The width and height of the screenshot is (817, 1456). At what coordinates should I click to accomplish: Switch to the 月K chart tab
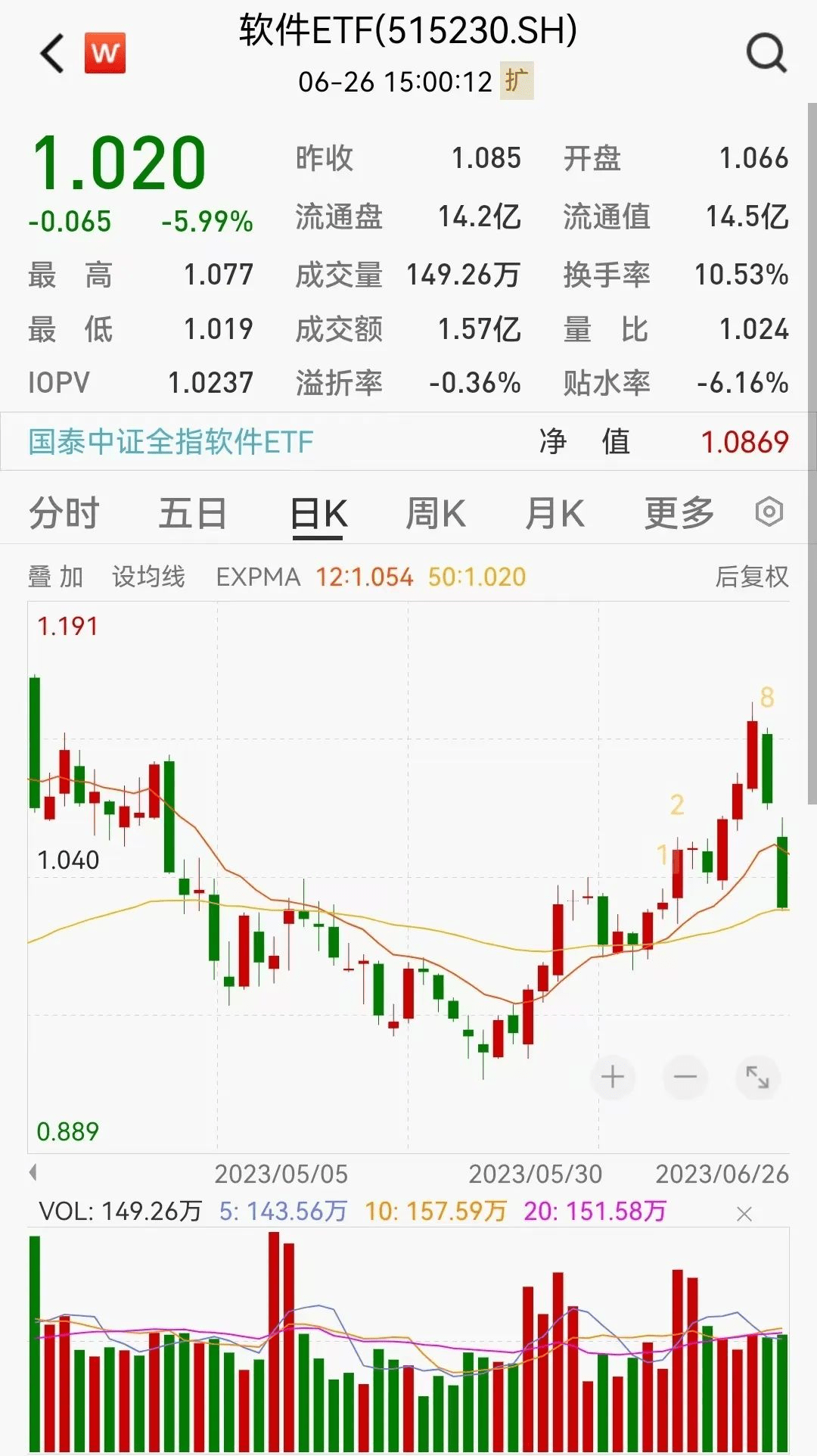click(555, 513)
